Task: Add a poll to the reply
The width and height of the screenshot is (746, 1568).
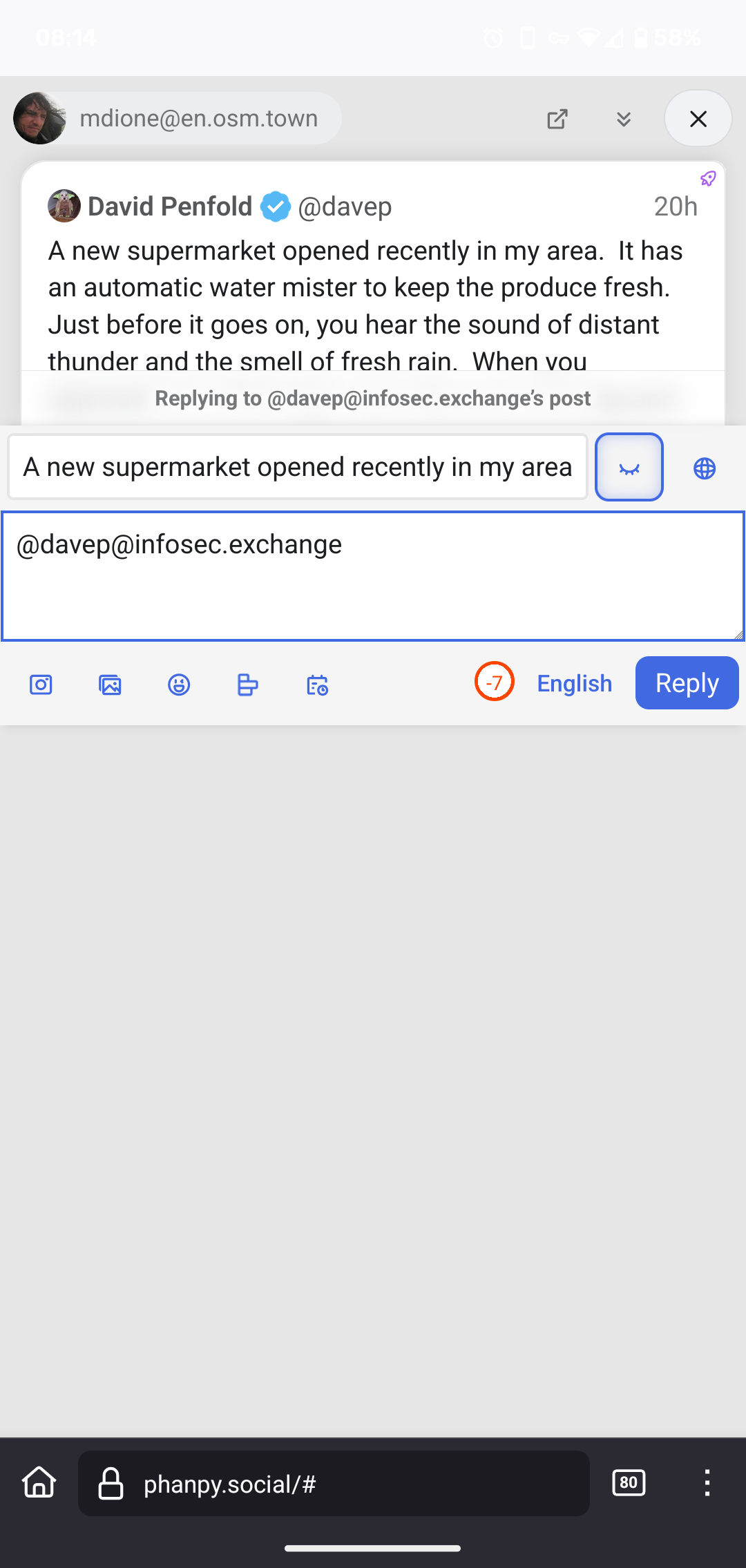Action: (x=248, y=685)
